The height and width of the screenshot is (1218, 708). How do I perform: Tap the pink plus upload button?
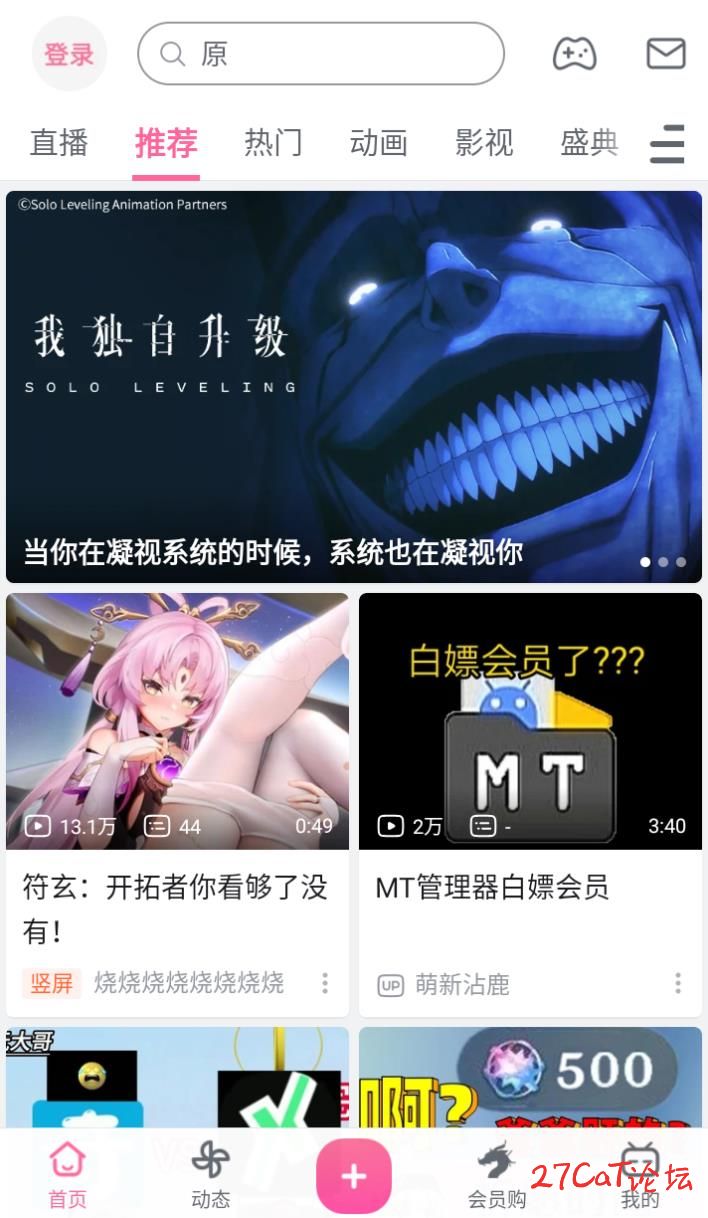353,1176
